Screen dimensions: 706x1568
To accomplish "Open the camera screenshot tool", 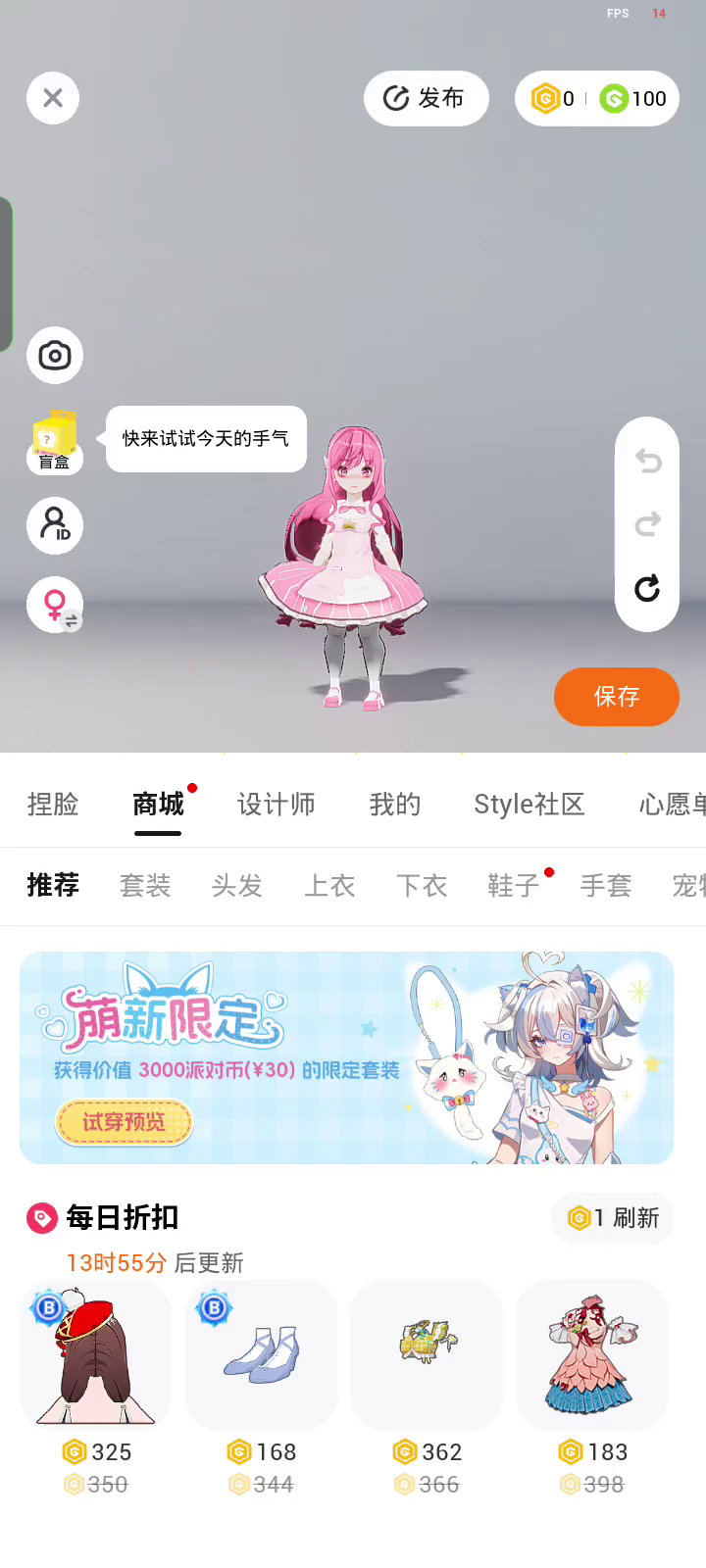I will pyautogui.click(x=55, y=355).
